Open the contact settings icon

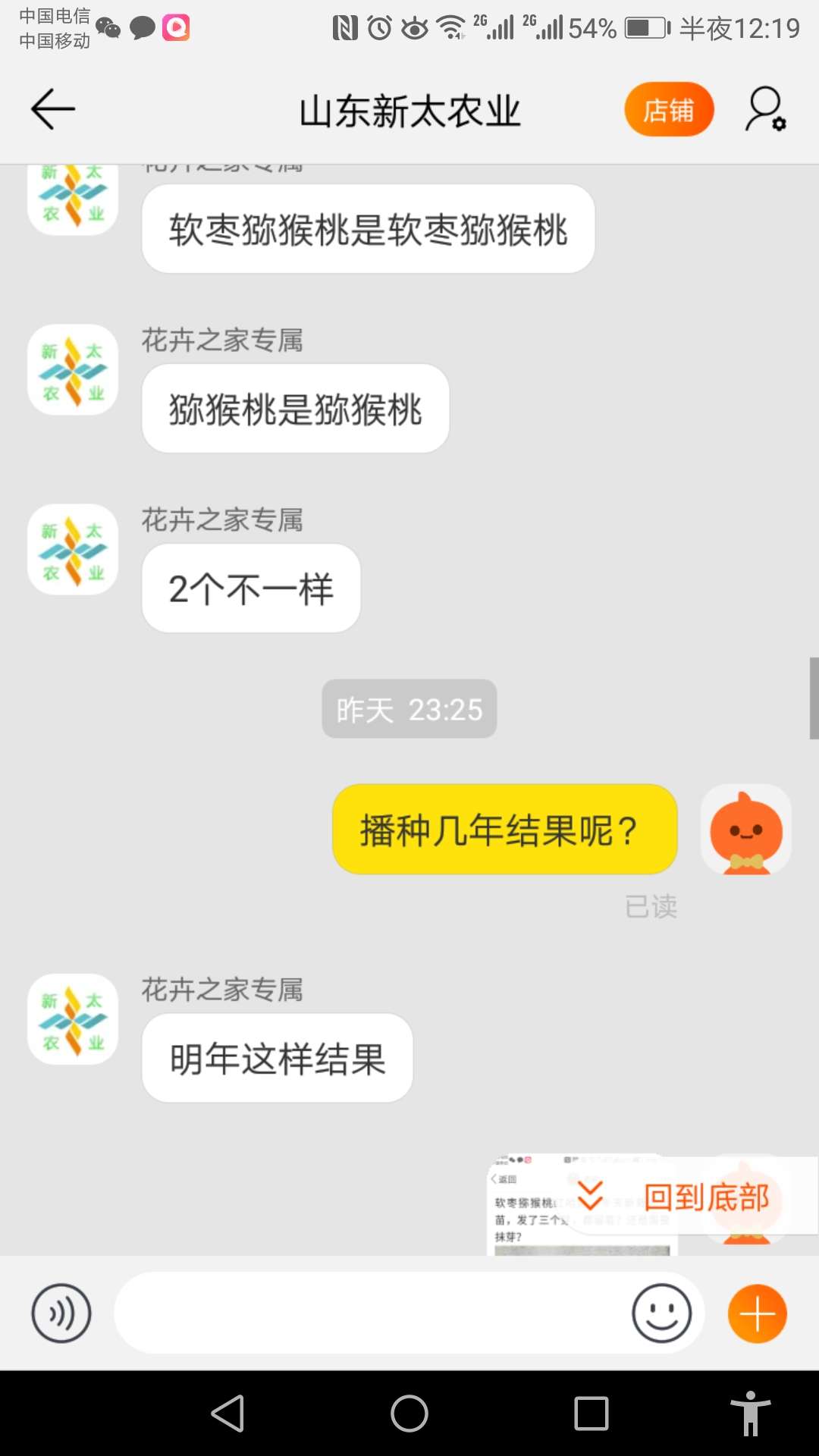coord(765,109)
